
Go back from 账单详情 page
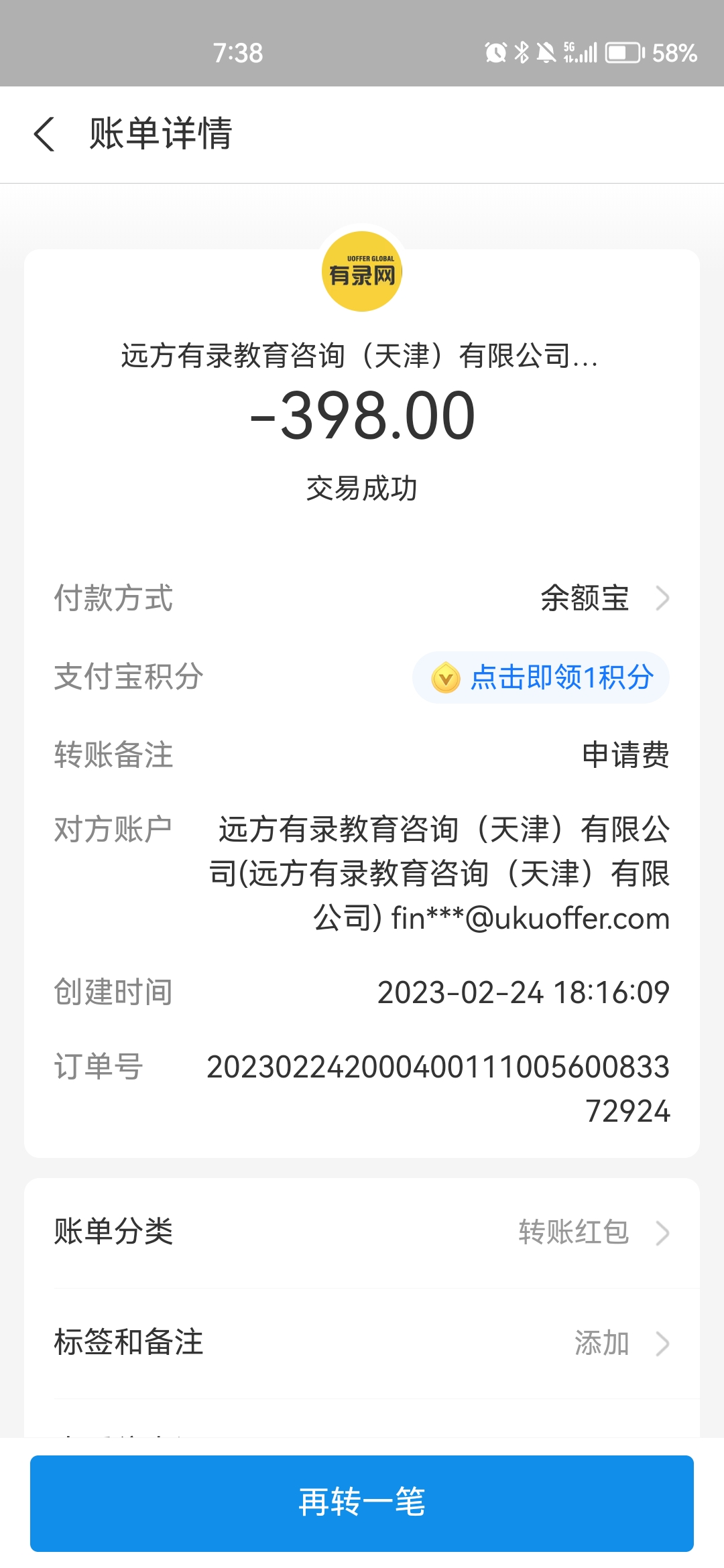[x=44, y=134]
